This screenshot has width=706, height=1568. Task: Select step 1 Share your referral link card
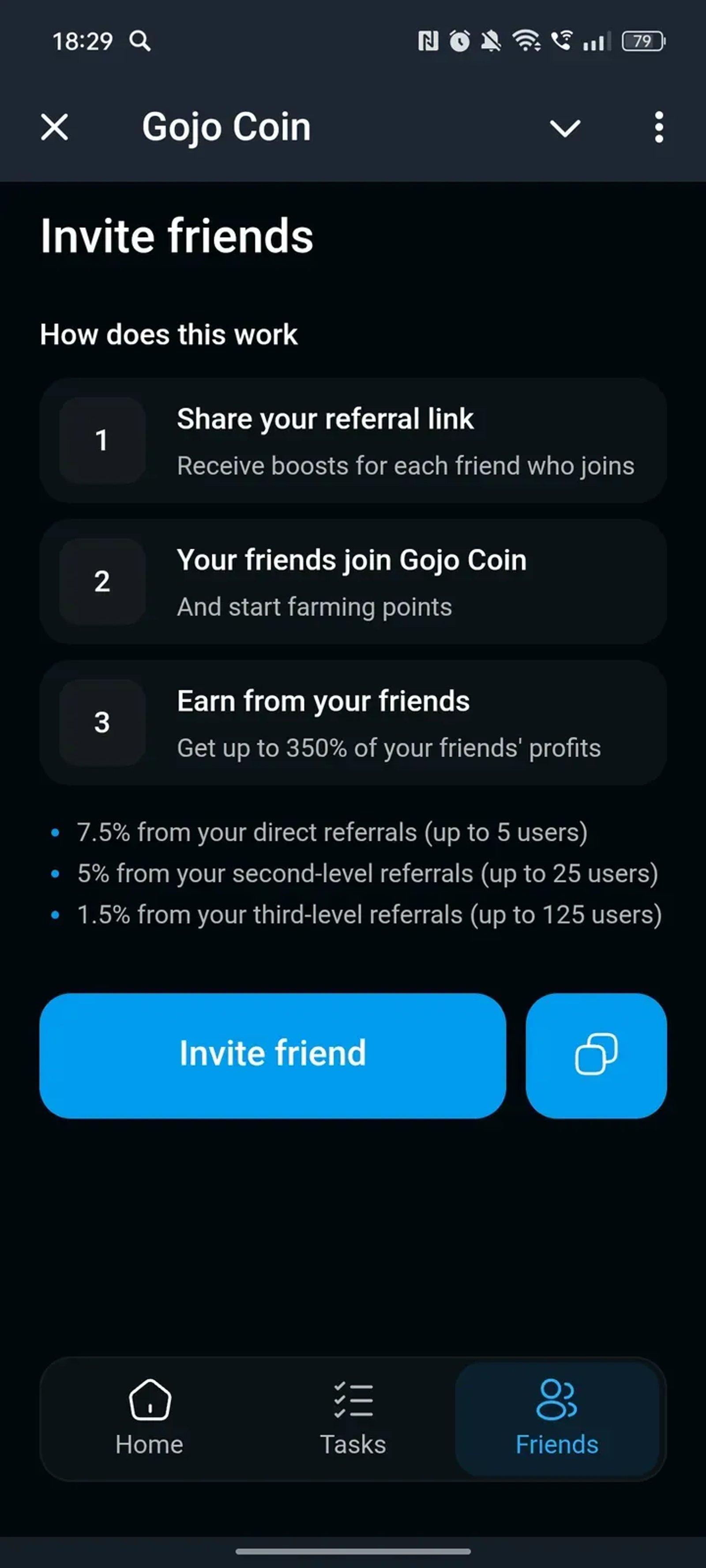tap(353, 441)
